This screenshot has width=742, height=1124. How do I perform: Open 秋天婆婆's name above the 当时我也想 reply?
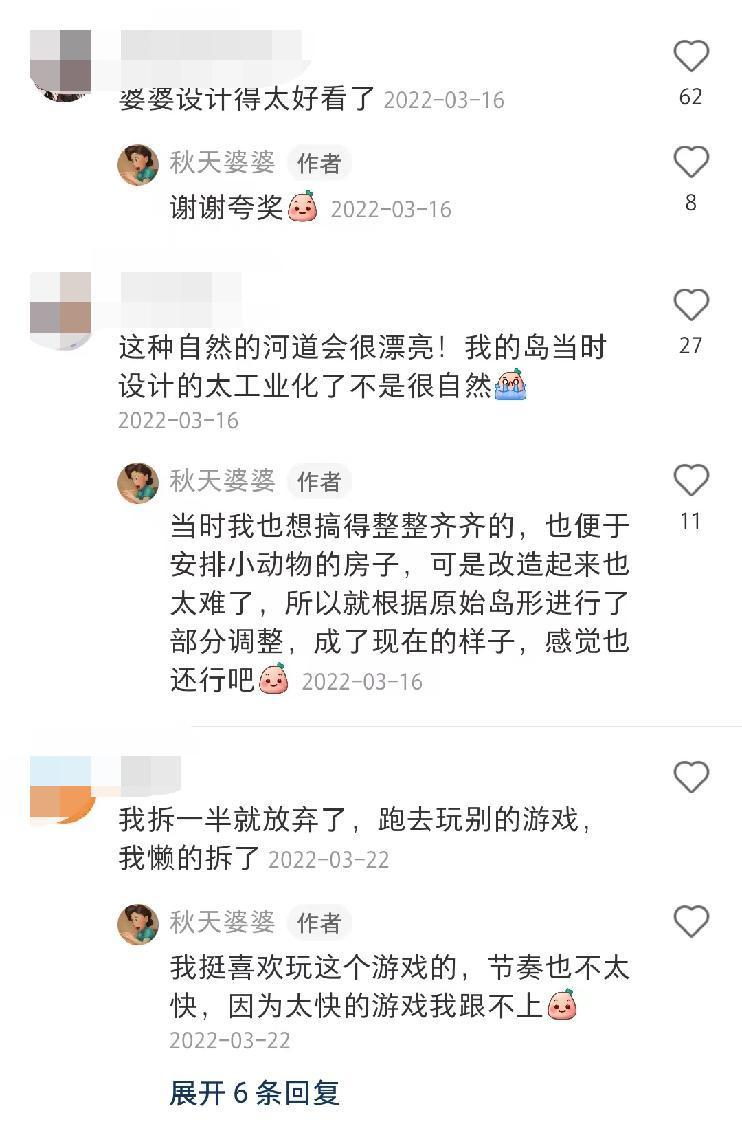(222, 480)
